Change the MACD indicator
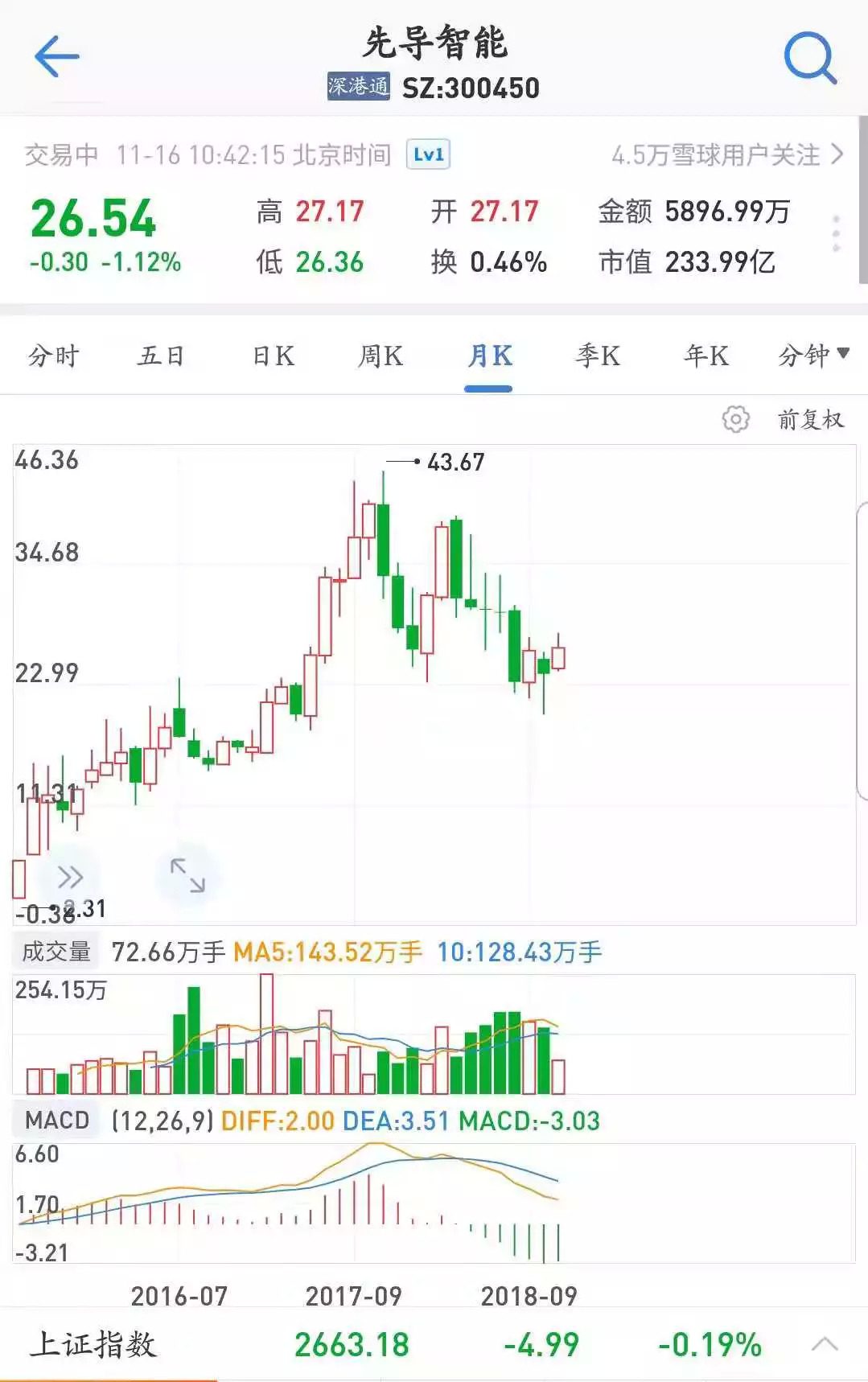The width and height of the screenshot is (868, 1382). (x=56, y=1121)
